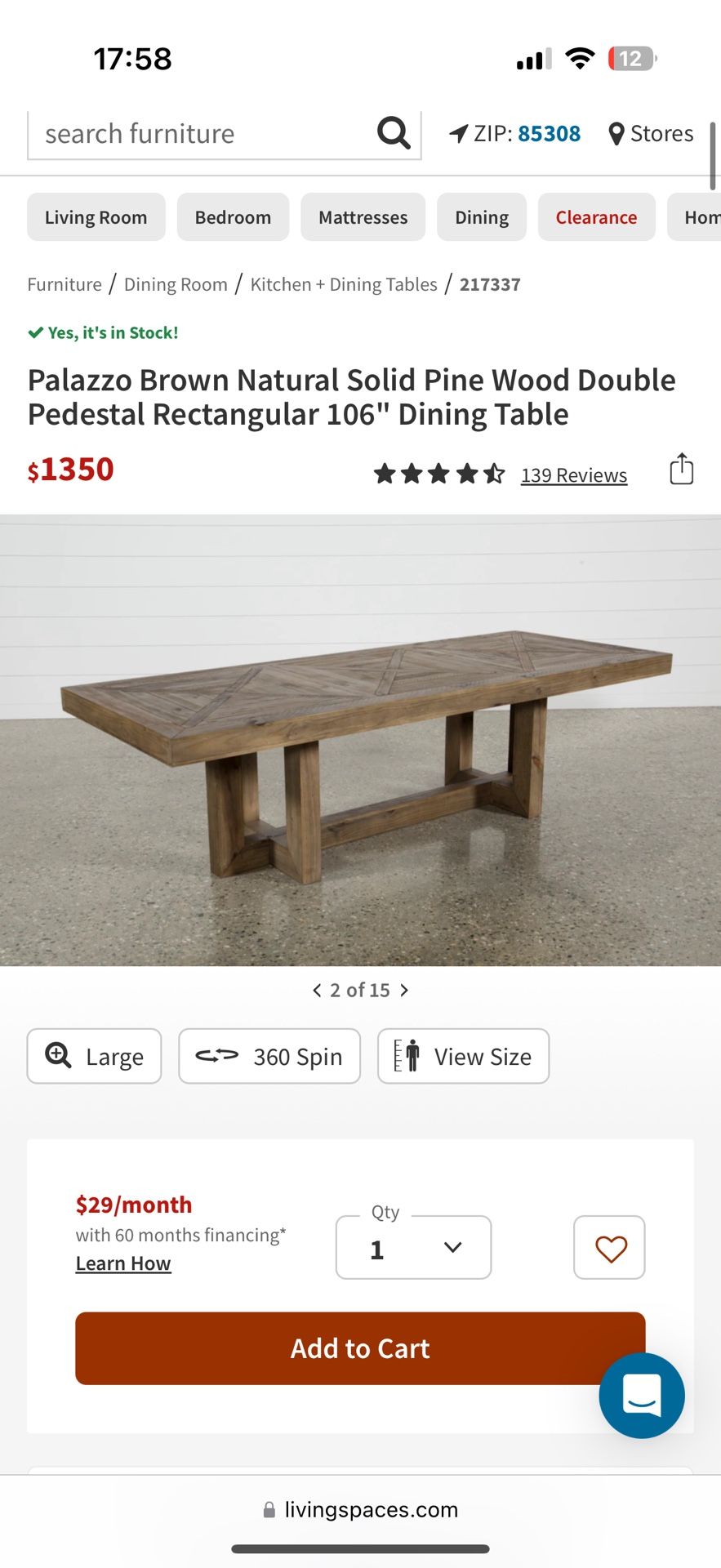Open the Mattresses category

[x=363, y=217]
